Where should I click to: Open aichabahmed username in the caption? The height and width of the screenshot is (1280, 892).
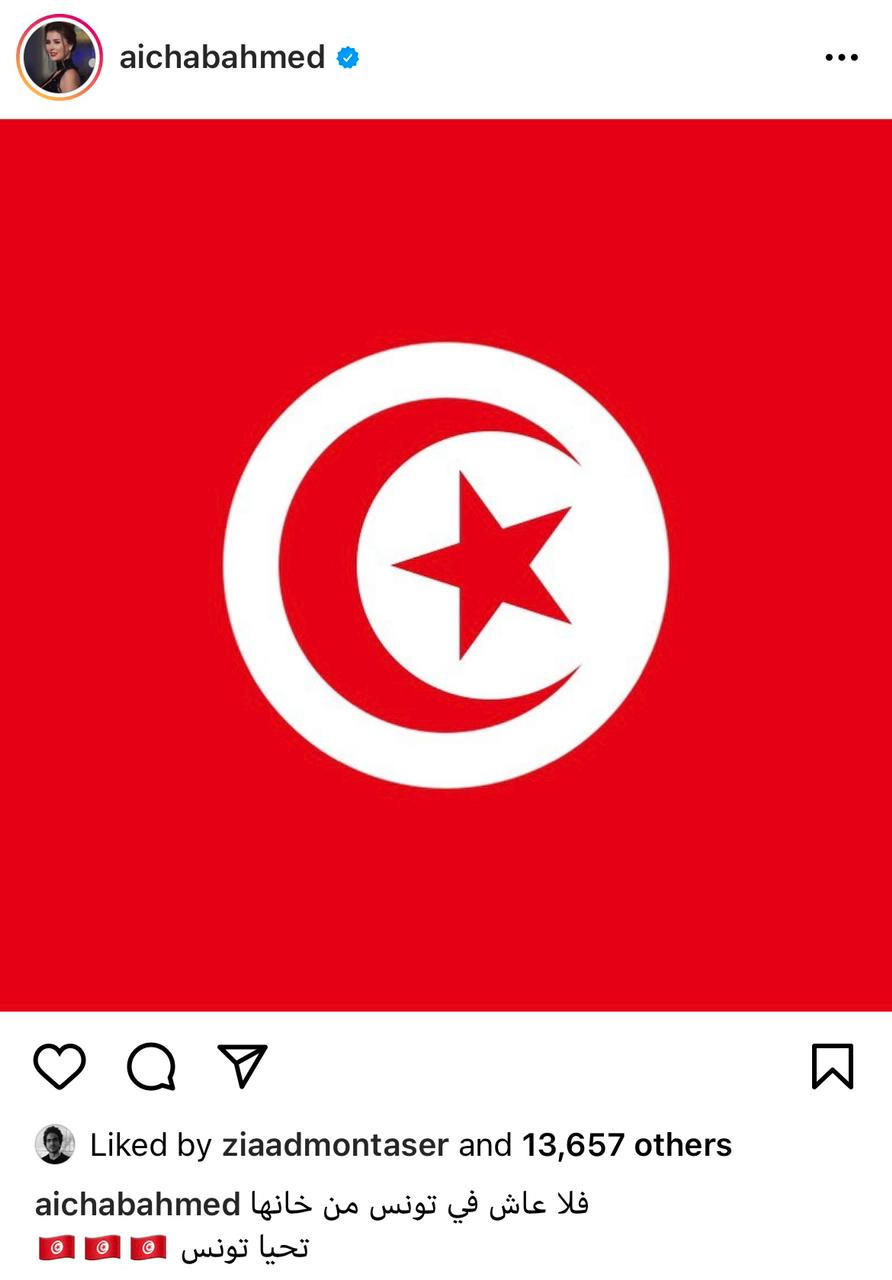[137, 1204]
